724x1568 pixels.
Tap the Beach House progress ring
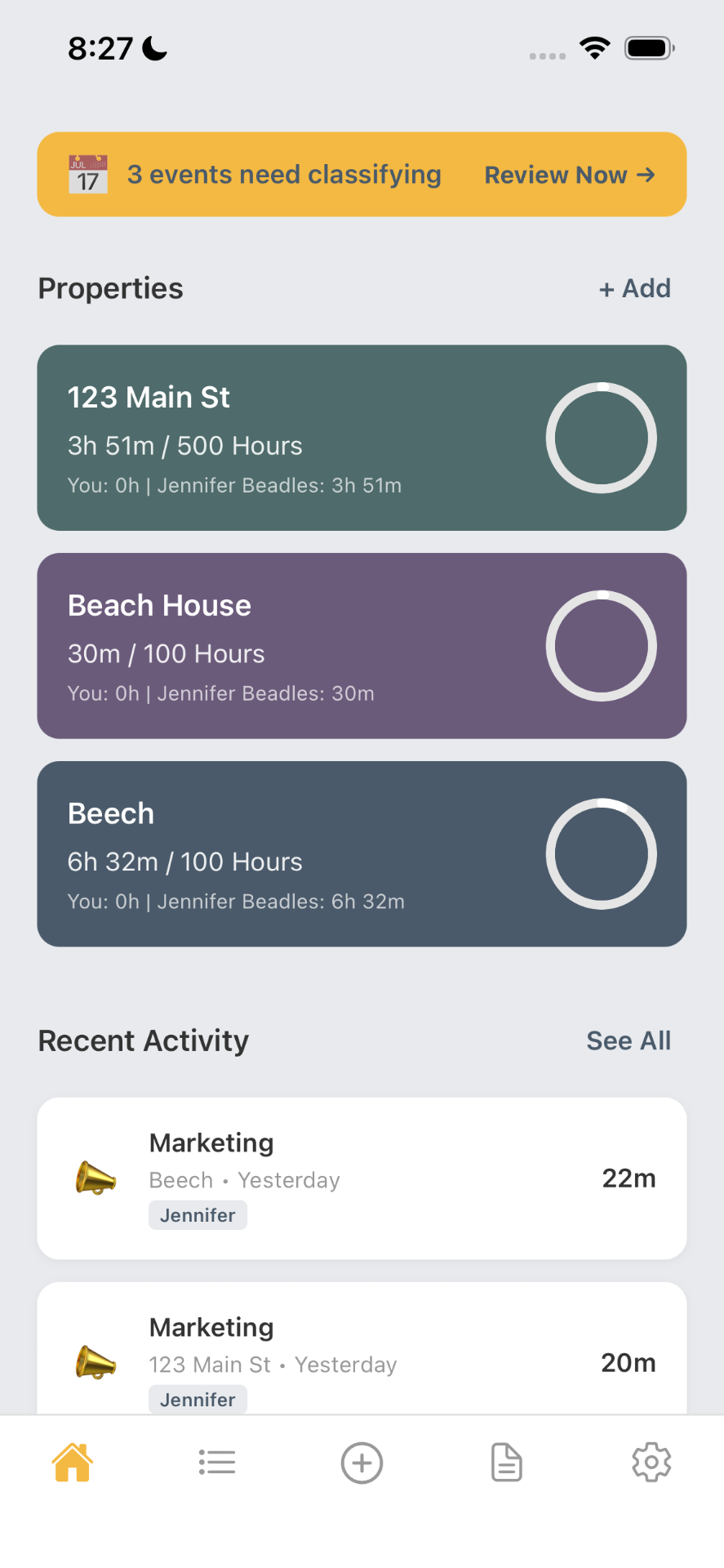coord(601,645)
